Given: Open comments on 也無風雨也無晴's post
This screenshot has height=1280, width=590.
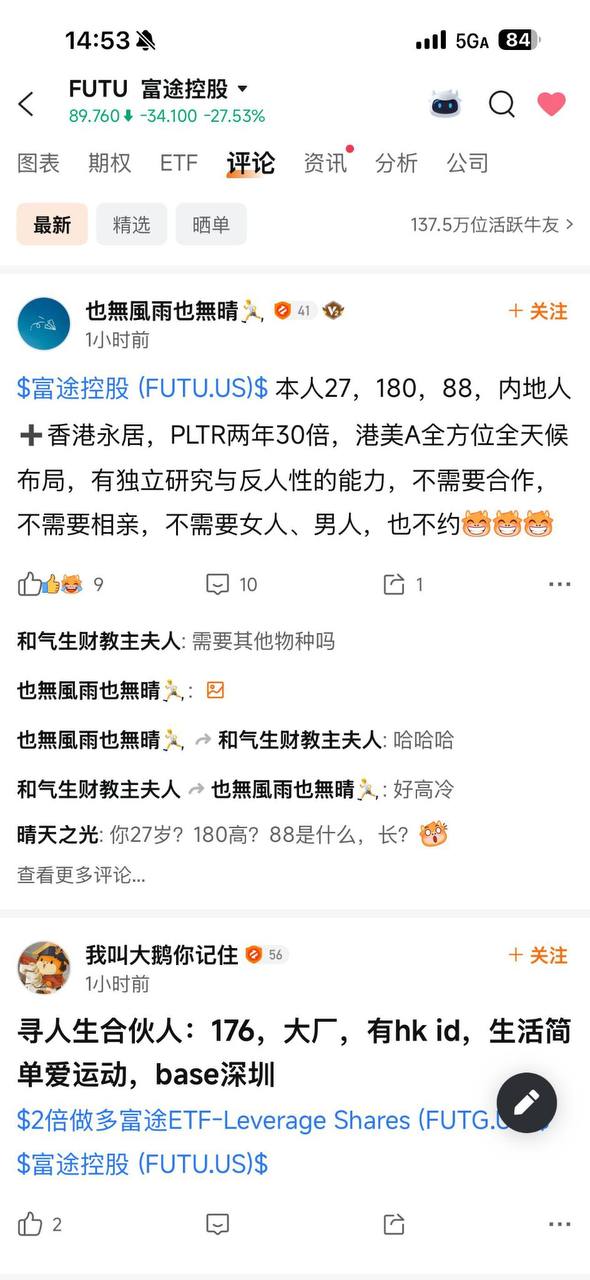Looking at the screenshot, I should point(231,584).
